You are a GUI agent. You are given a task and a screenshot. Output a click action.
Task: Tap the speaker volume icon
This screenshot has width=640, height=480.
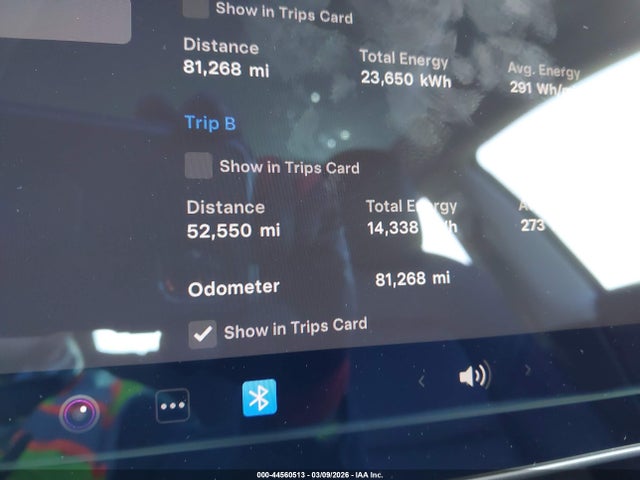tap(474, 376)
